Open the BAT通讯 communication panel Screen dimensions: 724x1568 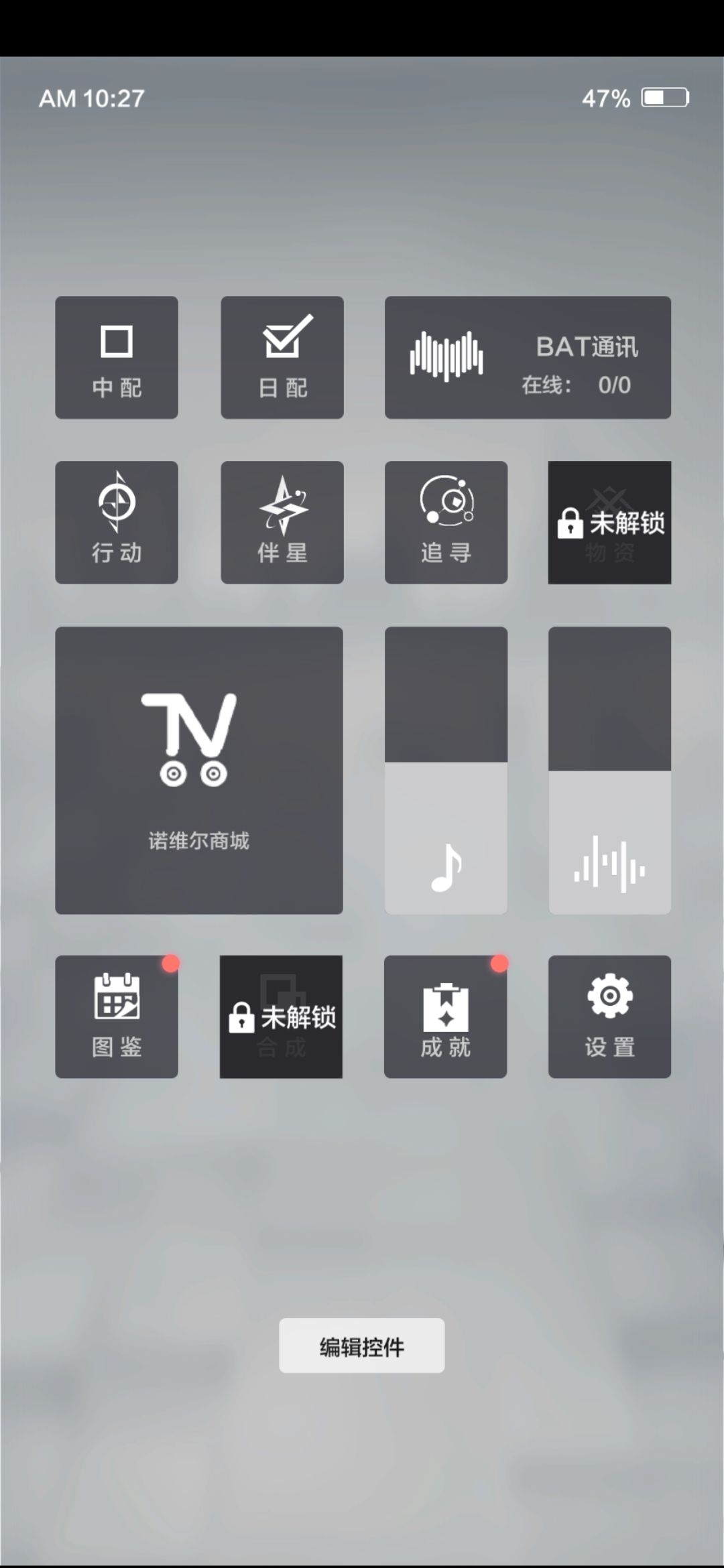click(x=528, y=357)
